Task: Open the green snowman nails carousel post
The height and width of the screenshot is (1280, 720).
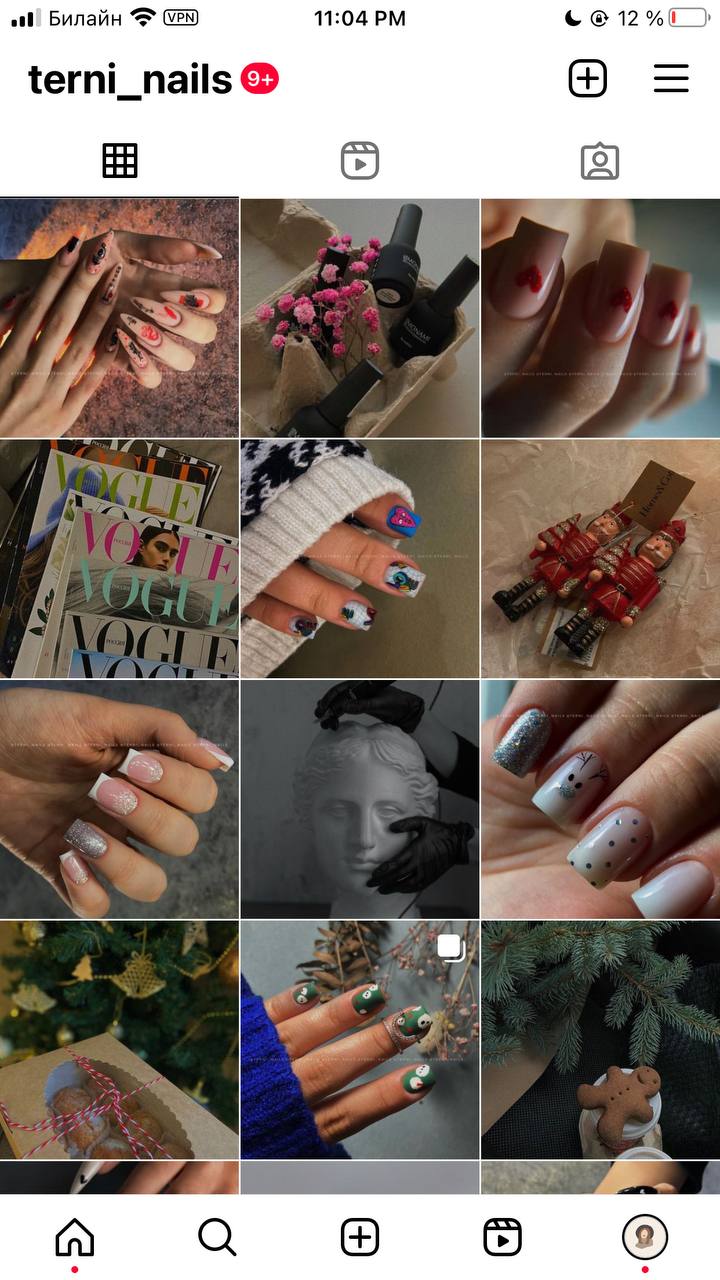Action: (360, 1040)
